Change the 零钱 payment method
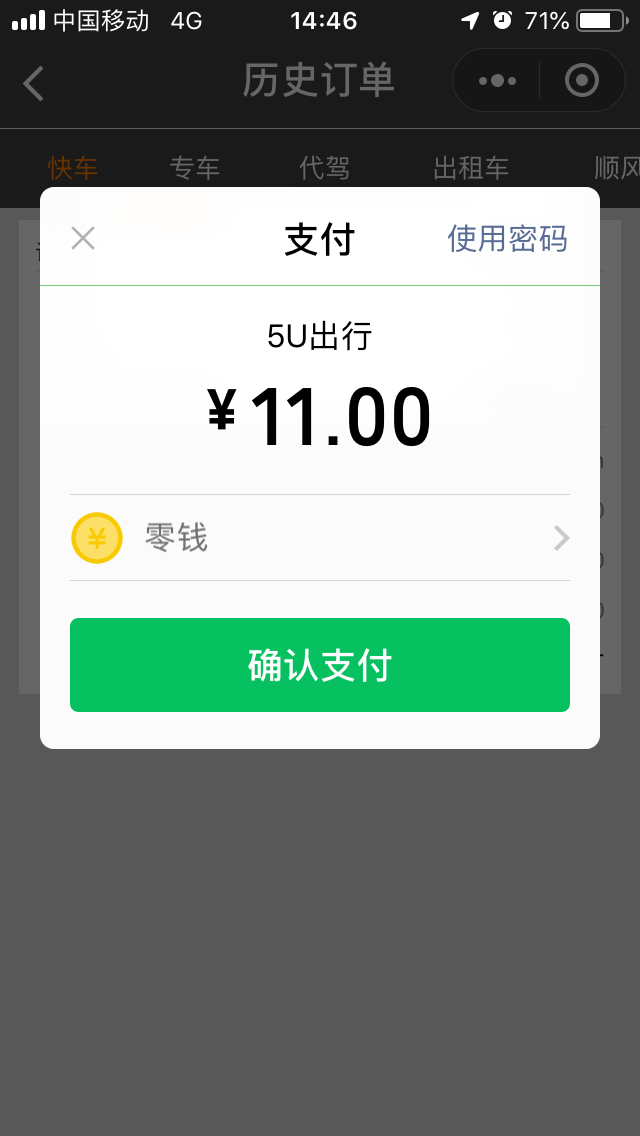 pyautogui.click(x=320, y=538)
